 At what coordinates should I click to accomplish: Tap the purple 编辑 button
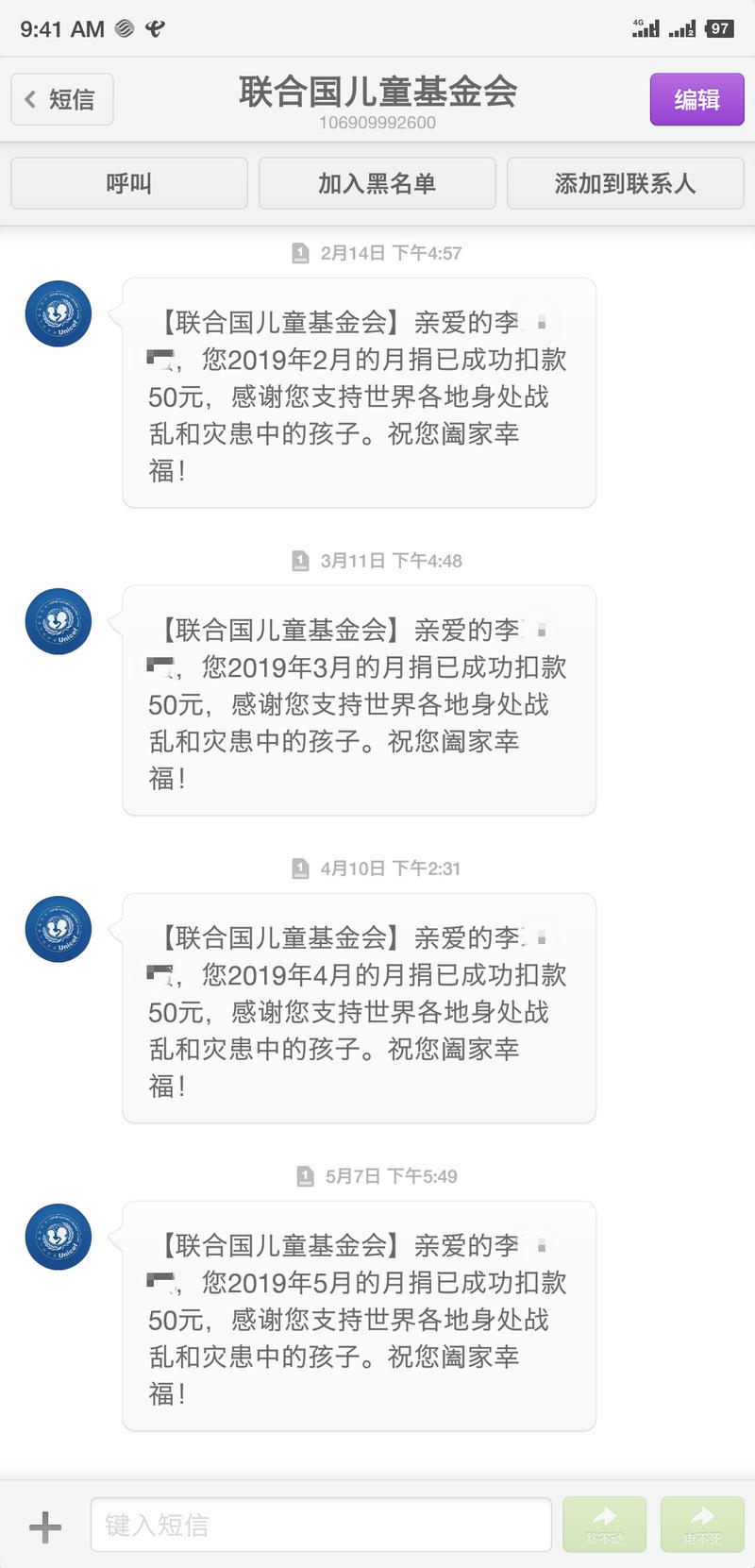[696, 98]
